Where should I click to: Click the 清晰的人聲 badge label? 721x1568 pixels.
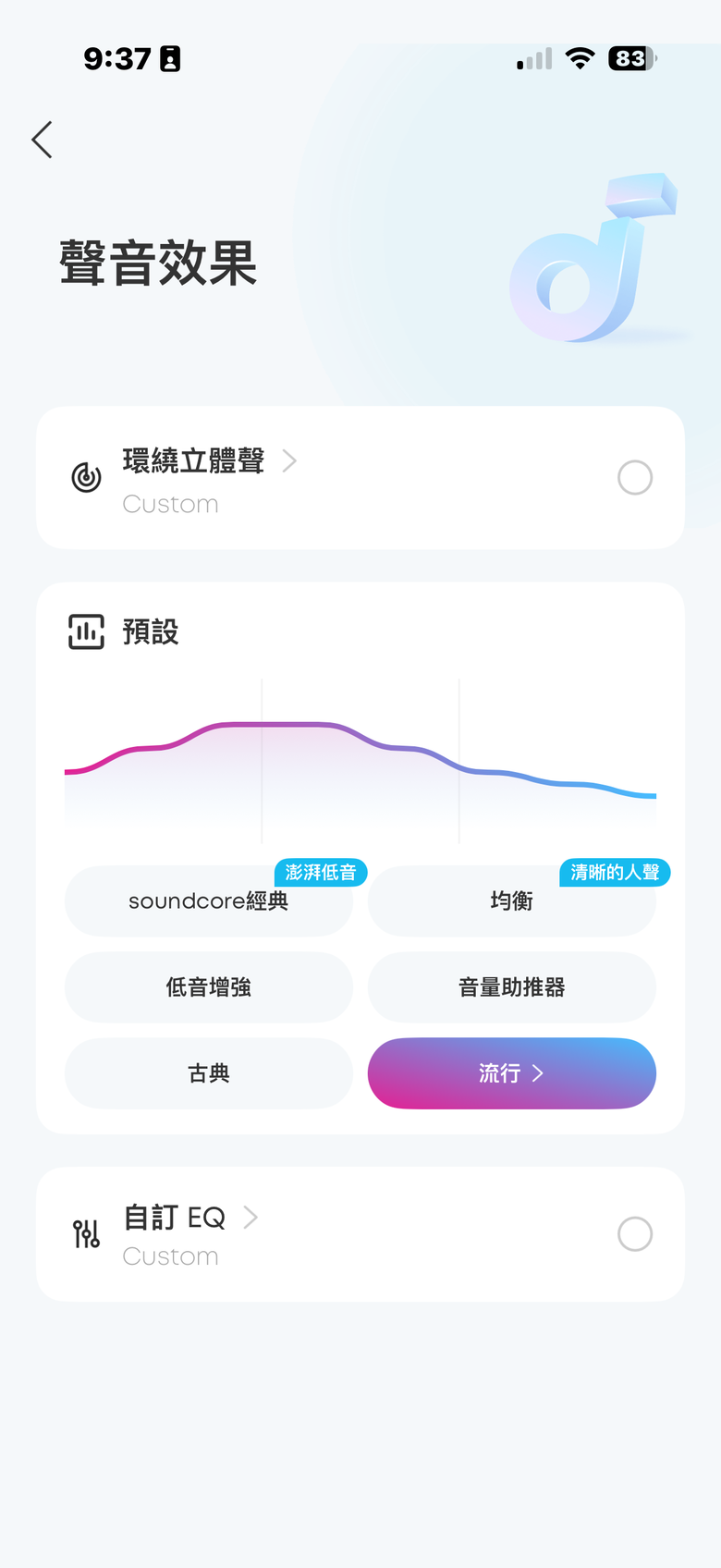[x=614, y=872]
